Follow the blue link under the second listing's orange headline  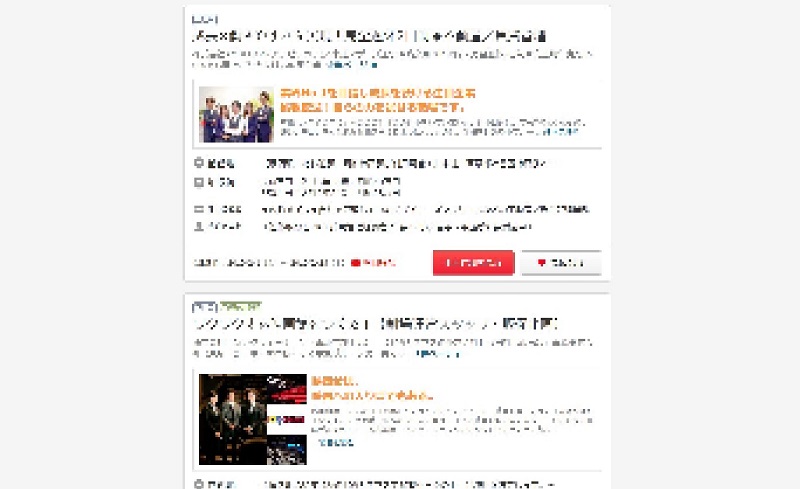(x=335, y=441)
